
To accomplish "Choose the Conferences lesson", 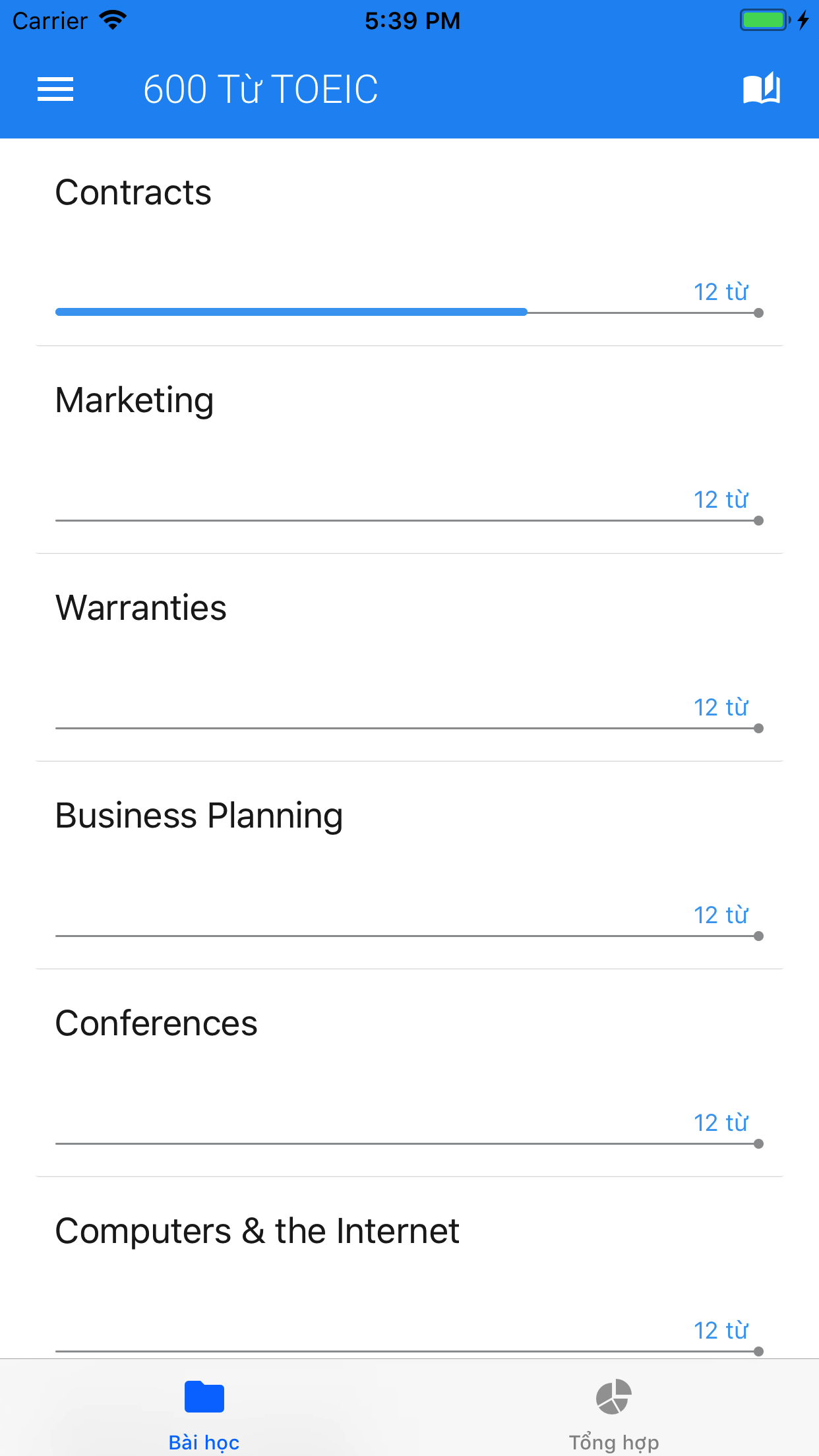I will (x=409, y=1073).
